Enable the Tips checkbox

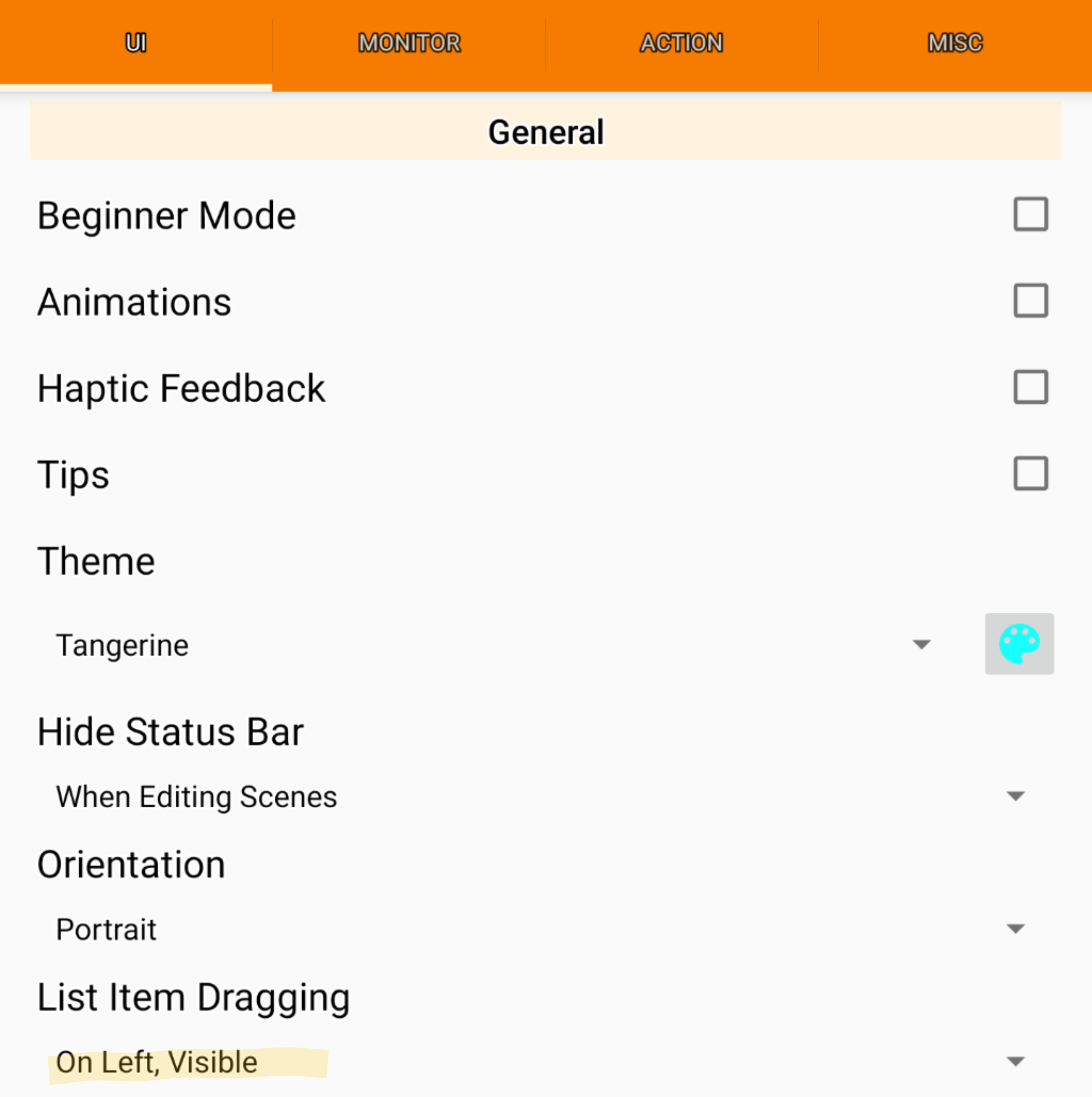tap(1030, 474)
